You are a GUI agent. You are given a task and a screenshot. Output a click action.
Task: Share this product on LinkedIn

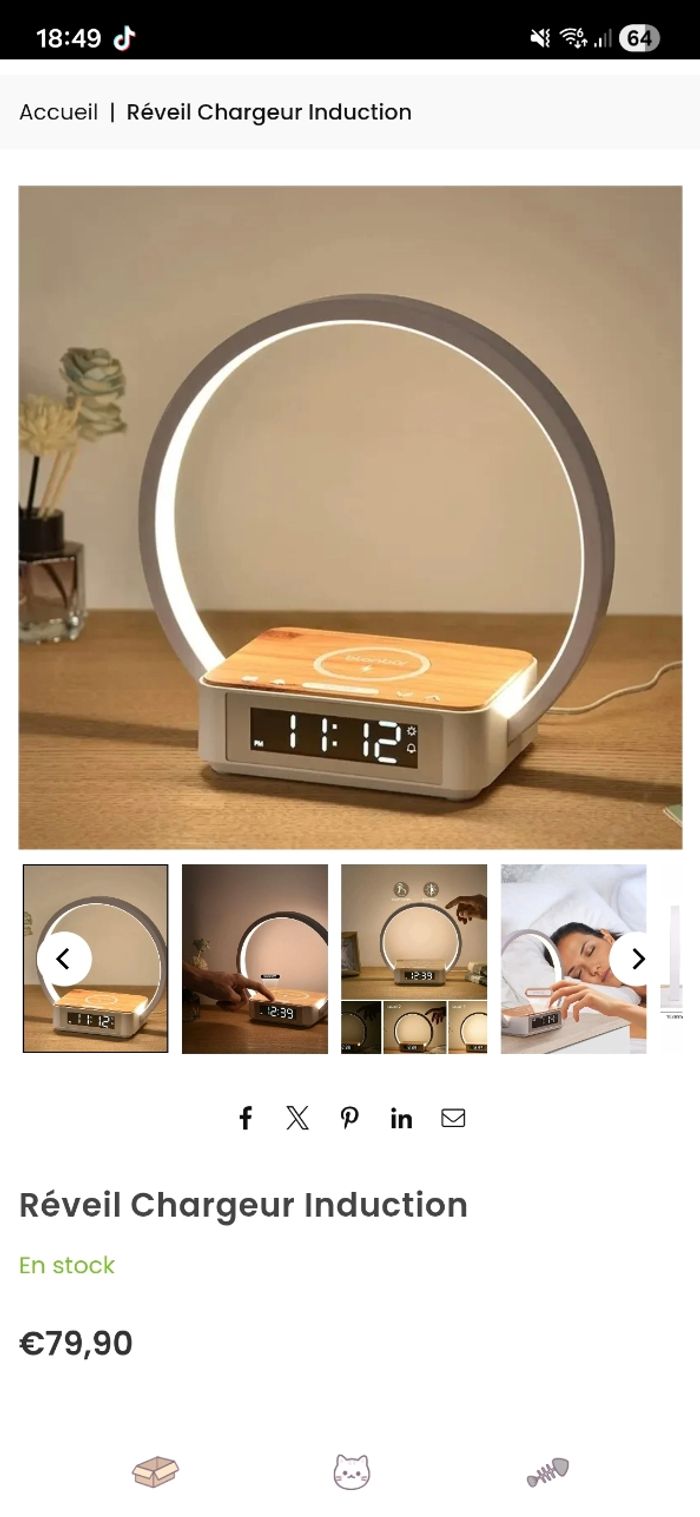(x=401, y=1118)
